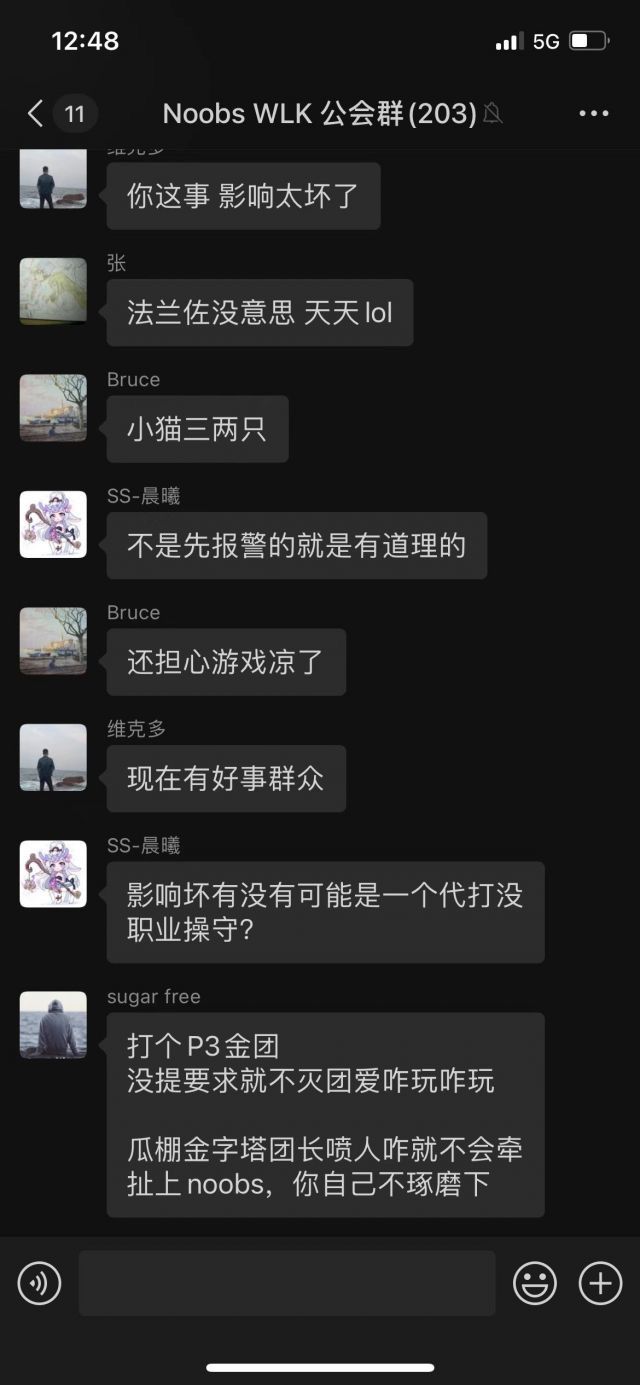Screen dimensions: 640x1385
Task: Open 张's profile avatar
Action: pyautogui.click(x=53, y=291)
